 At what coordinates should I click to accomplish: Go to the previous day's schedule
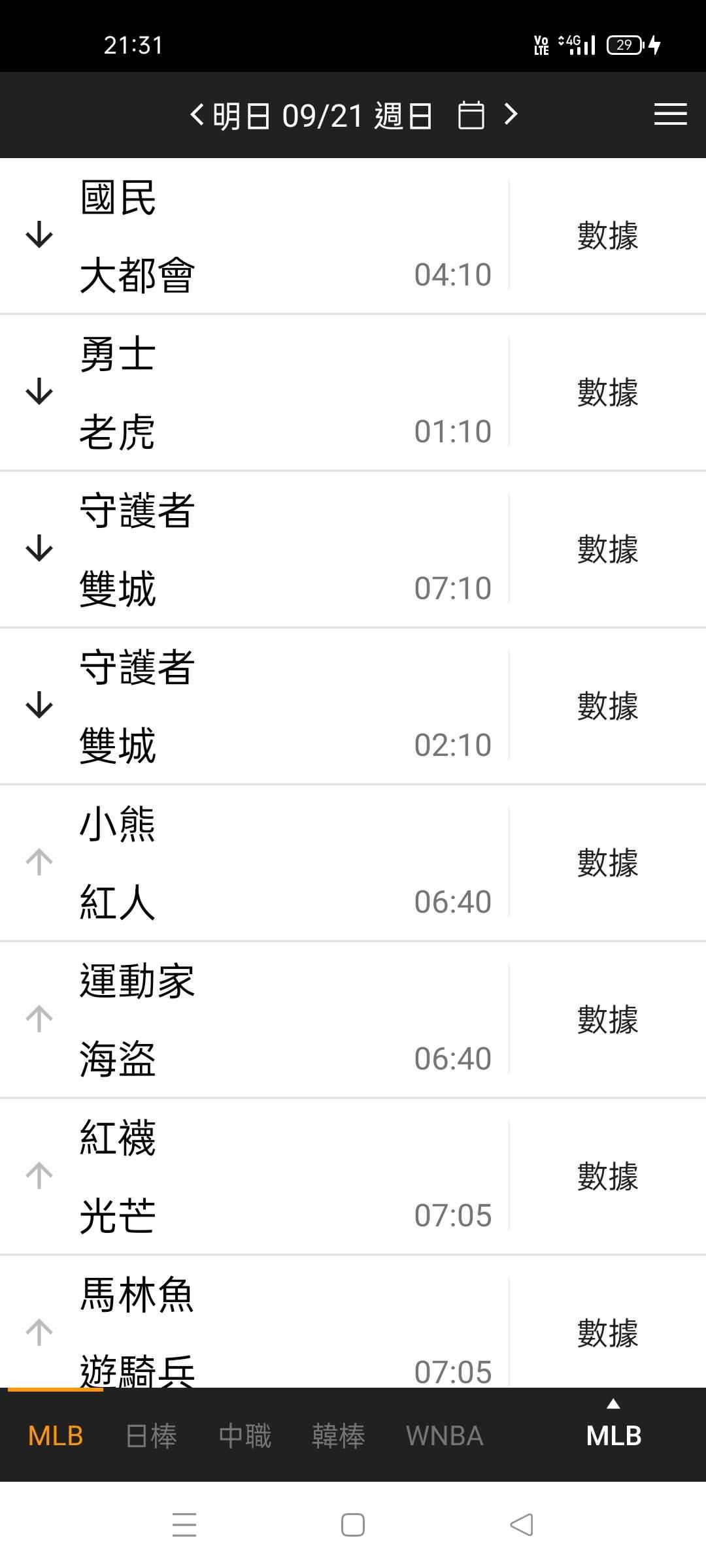197,115
